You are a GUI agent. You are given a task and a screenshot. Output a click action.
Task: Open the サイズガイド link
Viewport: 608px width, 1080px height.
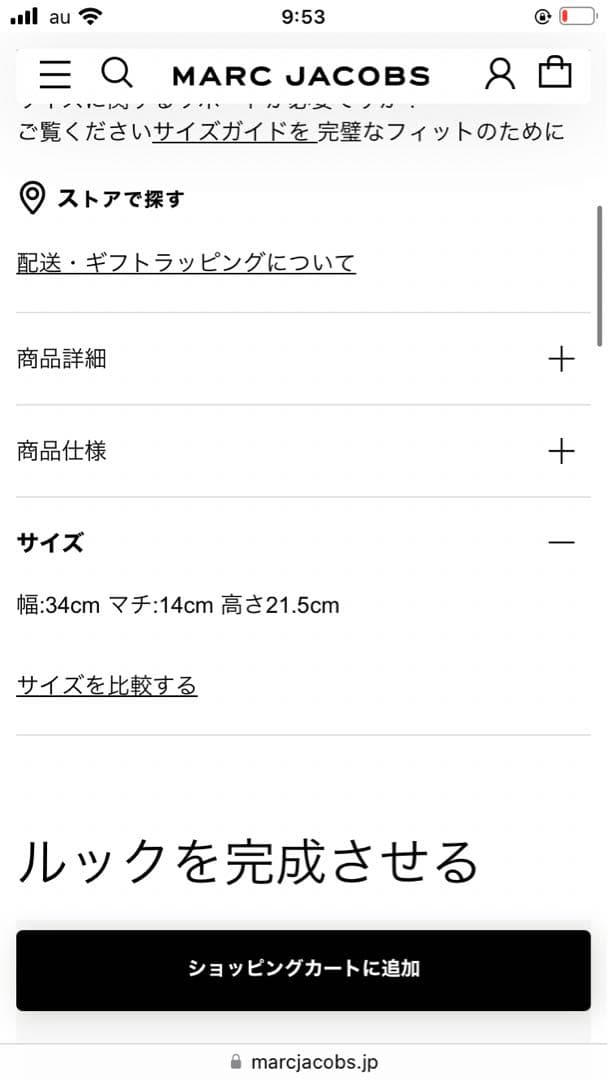pyautogui.click(x=232, y=131)
